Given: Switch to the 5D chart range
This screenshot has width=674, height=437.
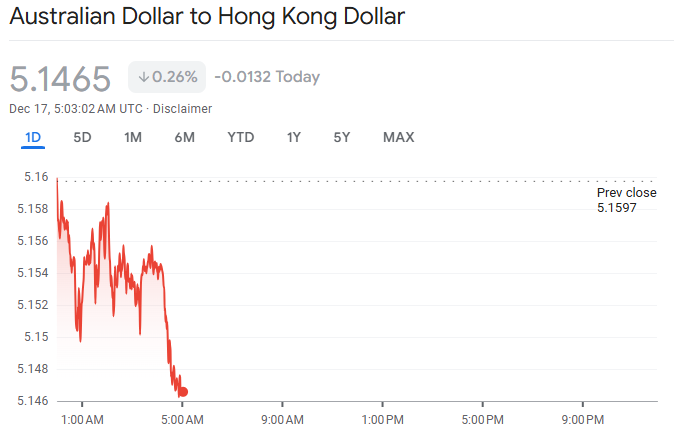Looking at the screenshot, I should pyautogui.click(x=82, y=137).
